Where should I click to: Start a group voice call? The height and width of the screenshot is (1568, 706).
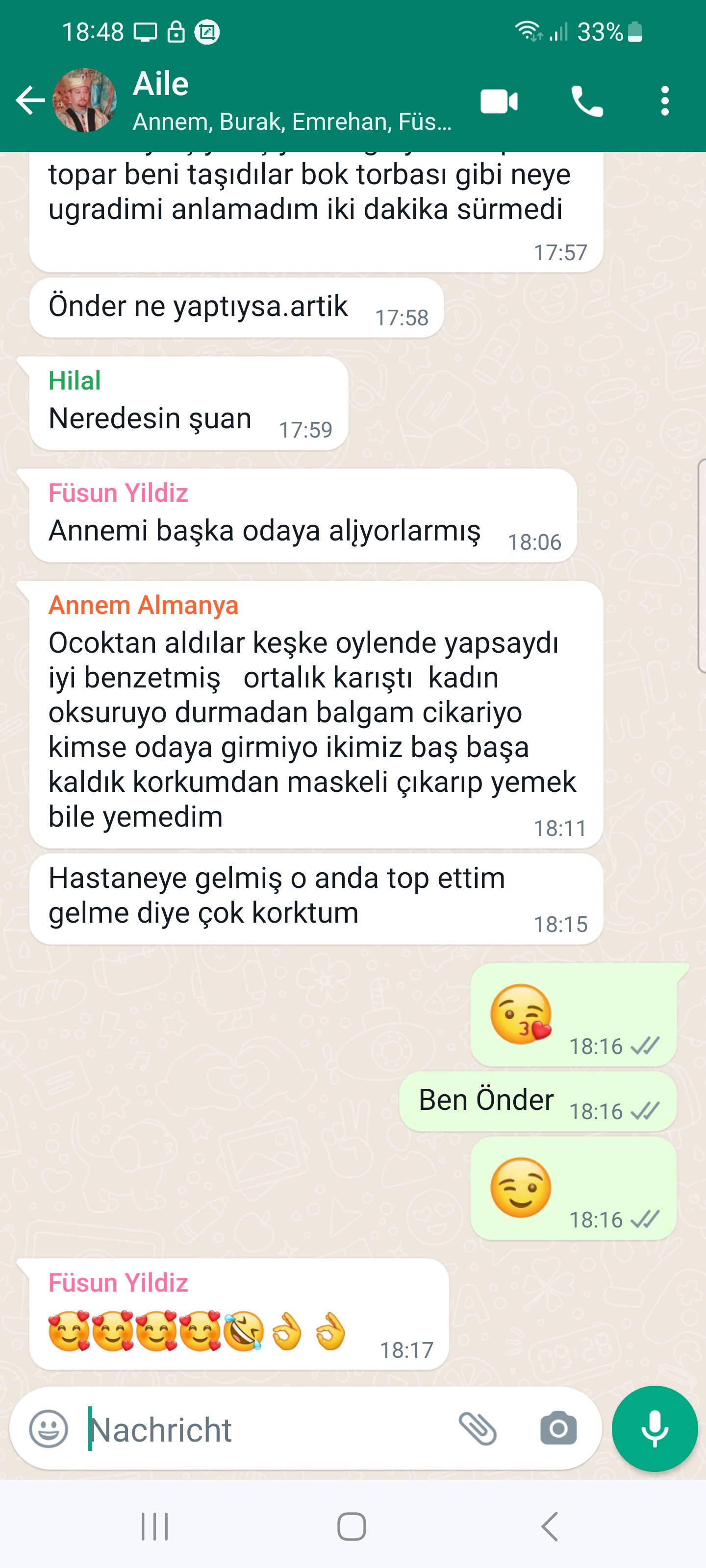pyautogui.click(x=586, y=101)
